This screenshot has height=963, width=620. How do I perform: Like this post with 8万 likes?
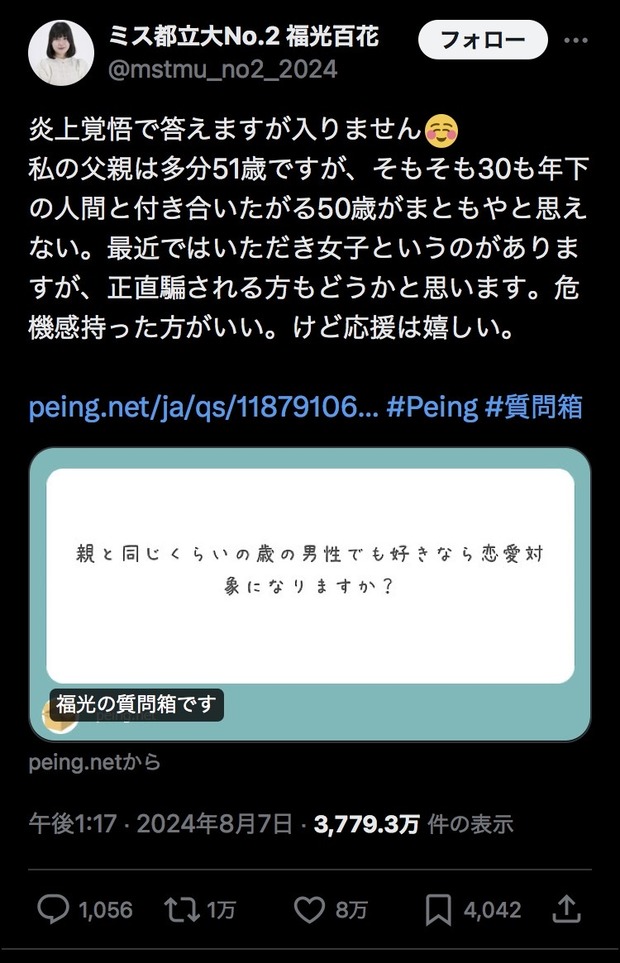pos(310,909)
